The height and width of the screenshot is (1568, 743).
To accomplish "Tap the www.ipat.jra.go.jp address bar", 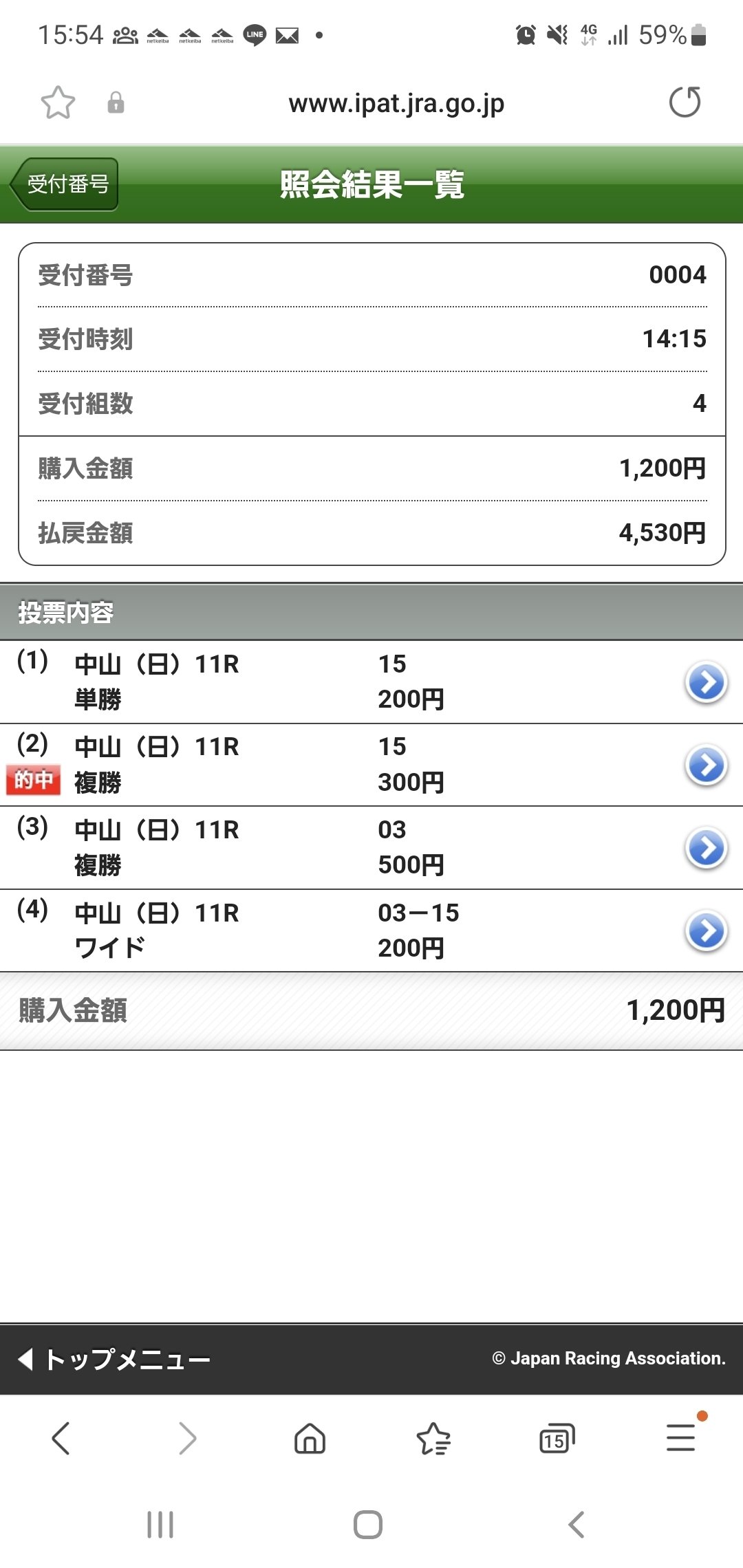I will 396,103.
